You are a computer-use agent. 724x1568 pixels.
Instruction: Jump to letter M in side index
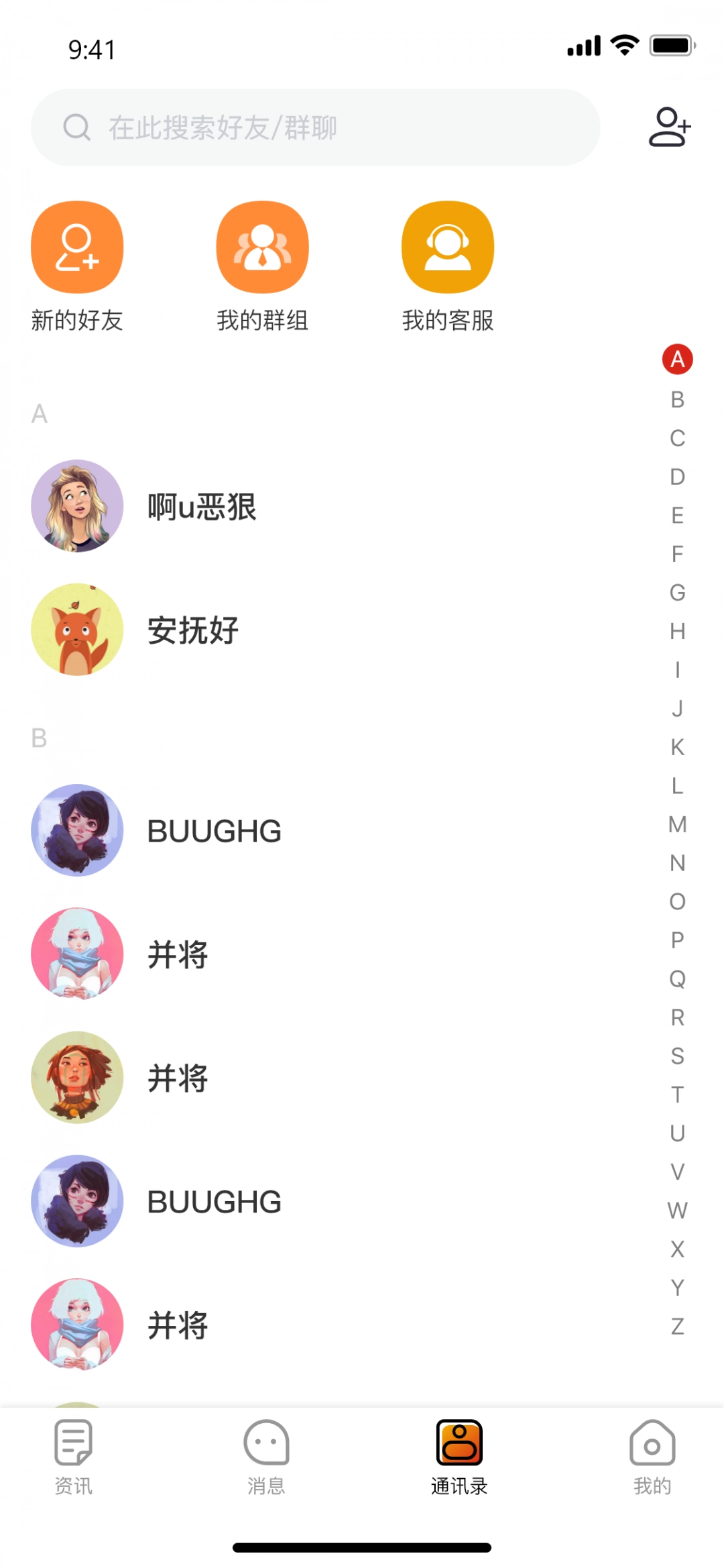coord(677,824)
